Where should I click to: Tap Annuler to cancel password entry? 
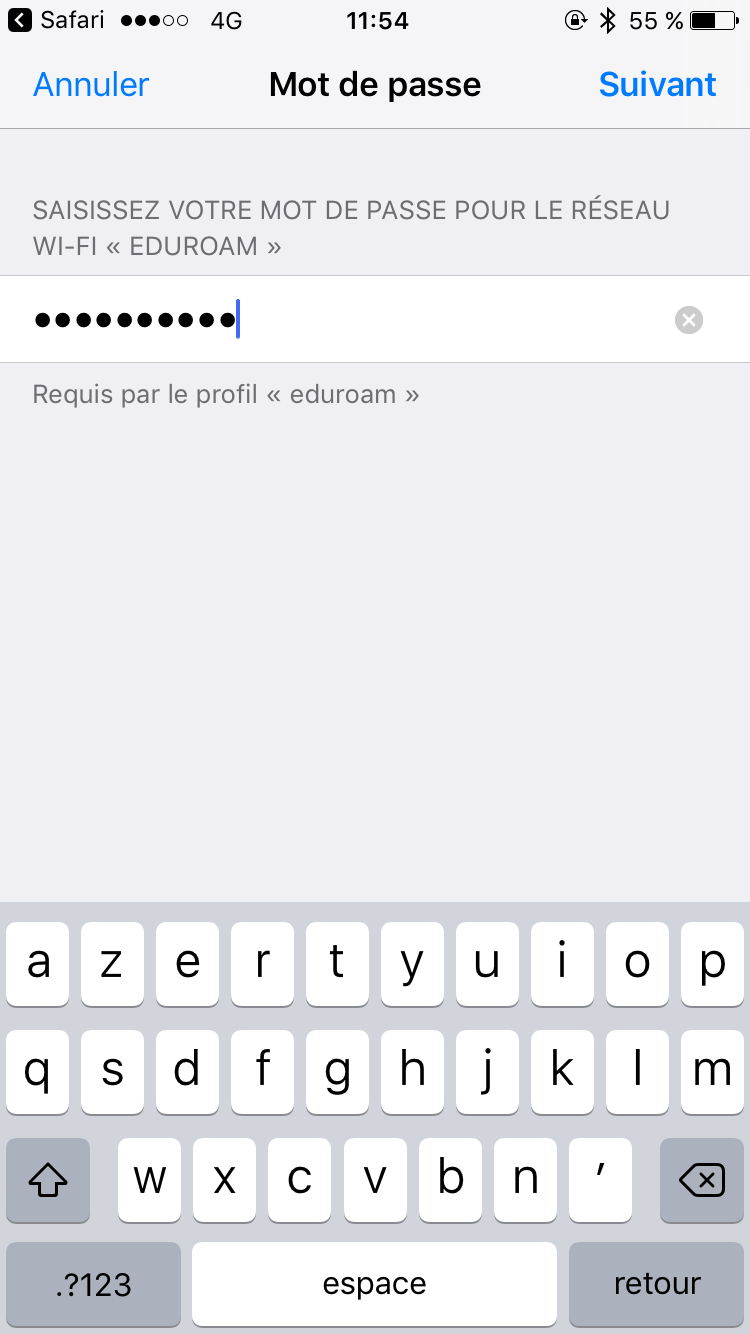tap(90, 85)
